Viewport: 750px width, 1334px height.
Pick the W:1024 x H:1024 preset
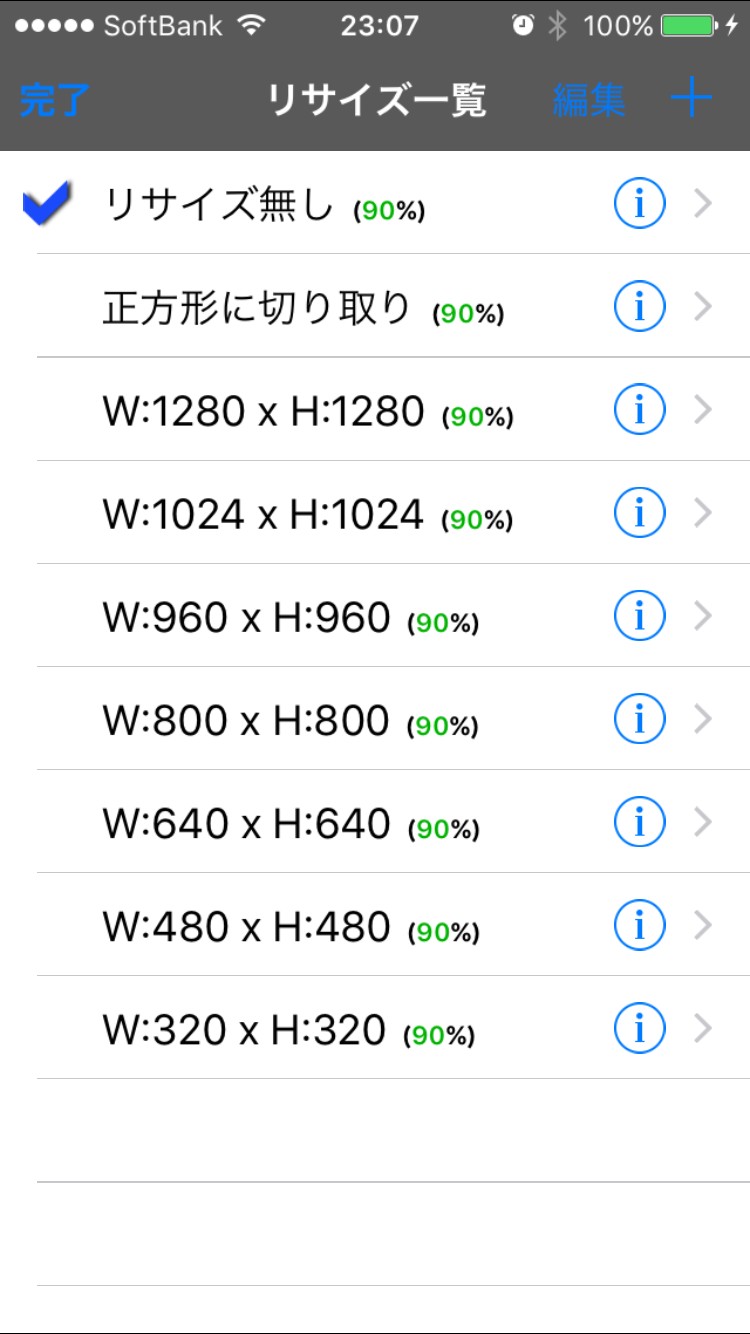click(263, 515)
